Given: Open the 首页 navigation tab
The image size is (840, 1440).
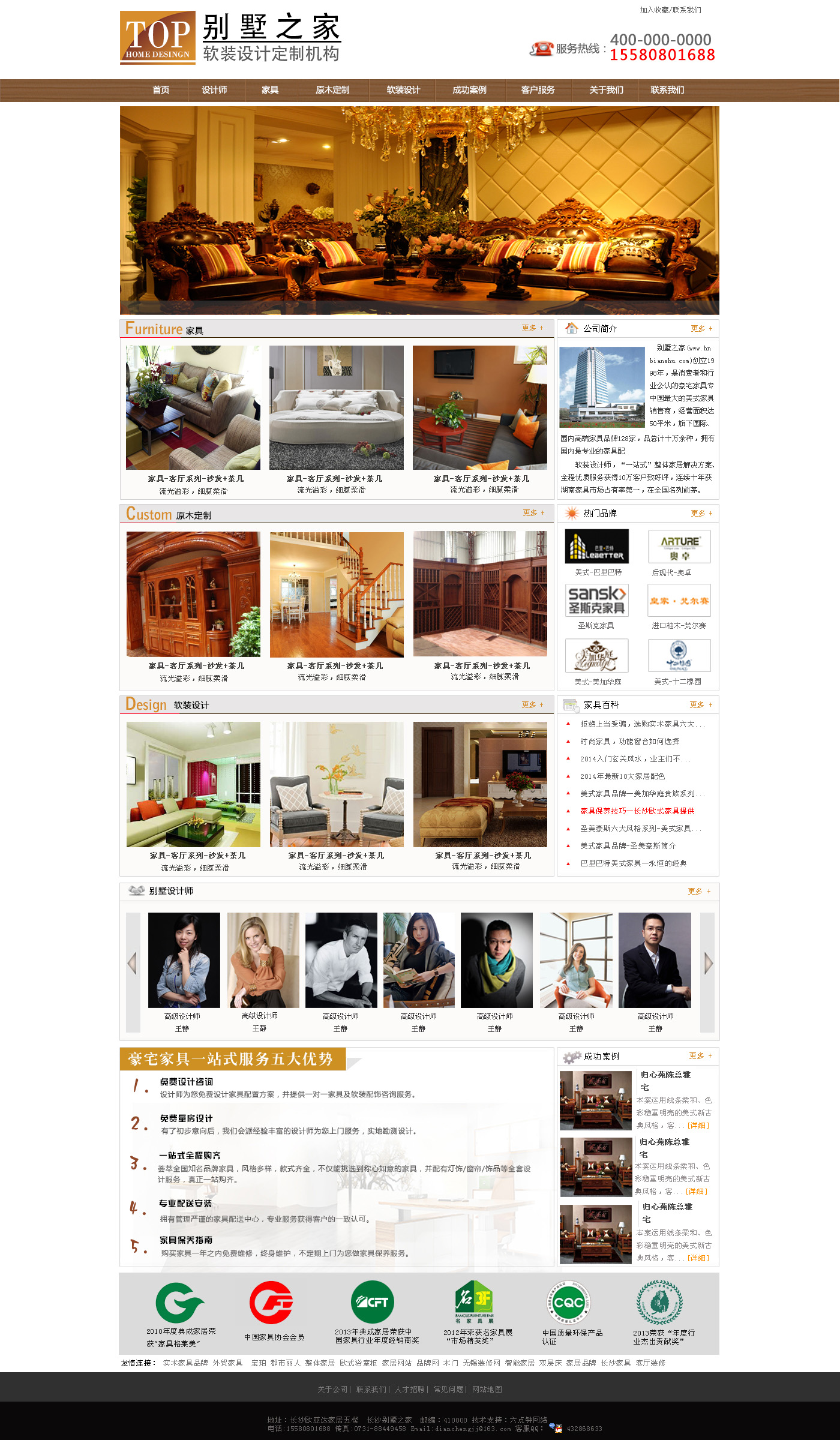Looking at the screenshot, I should pos(161,90).
